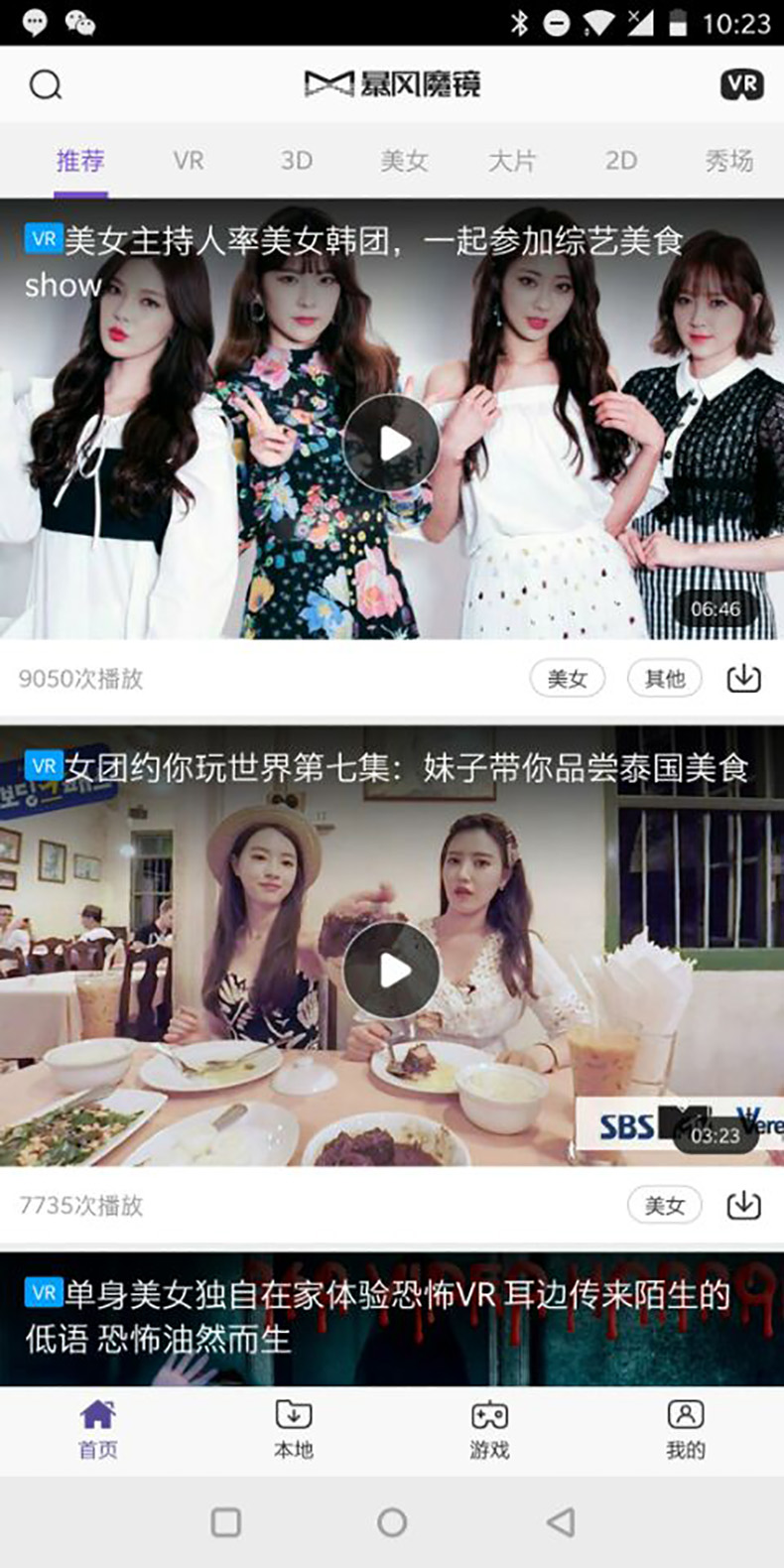Viewport: 784px width, 1568px height.
Task: Play the 女团约你玩世界第七集 video
Action: pos(392,970)
